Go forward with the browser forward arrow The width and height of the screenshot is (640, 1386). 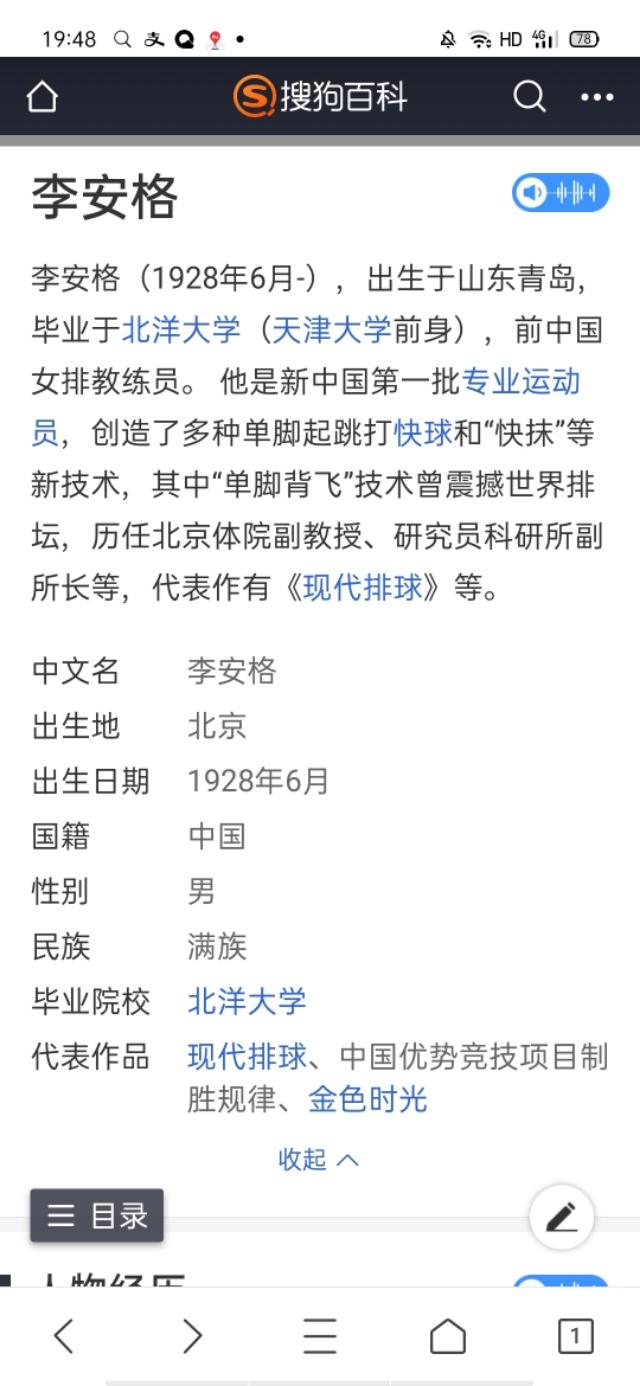(x=192, y=1336)
